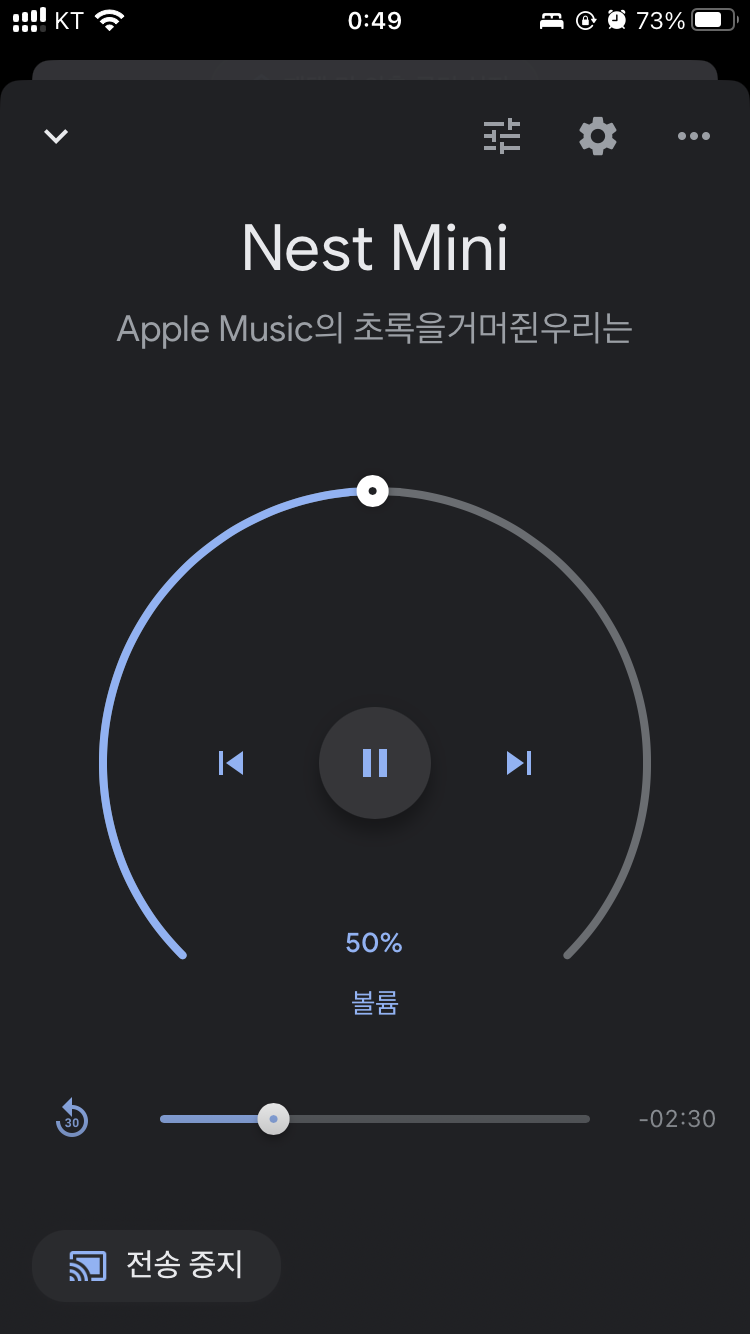Image resolution: width=750 pixels, height=1334 pixels.
Task: Open the equalizer settings icon
Action: click(502, 136)
